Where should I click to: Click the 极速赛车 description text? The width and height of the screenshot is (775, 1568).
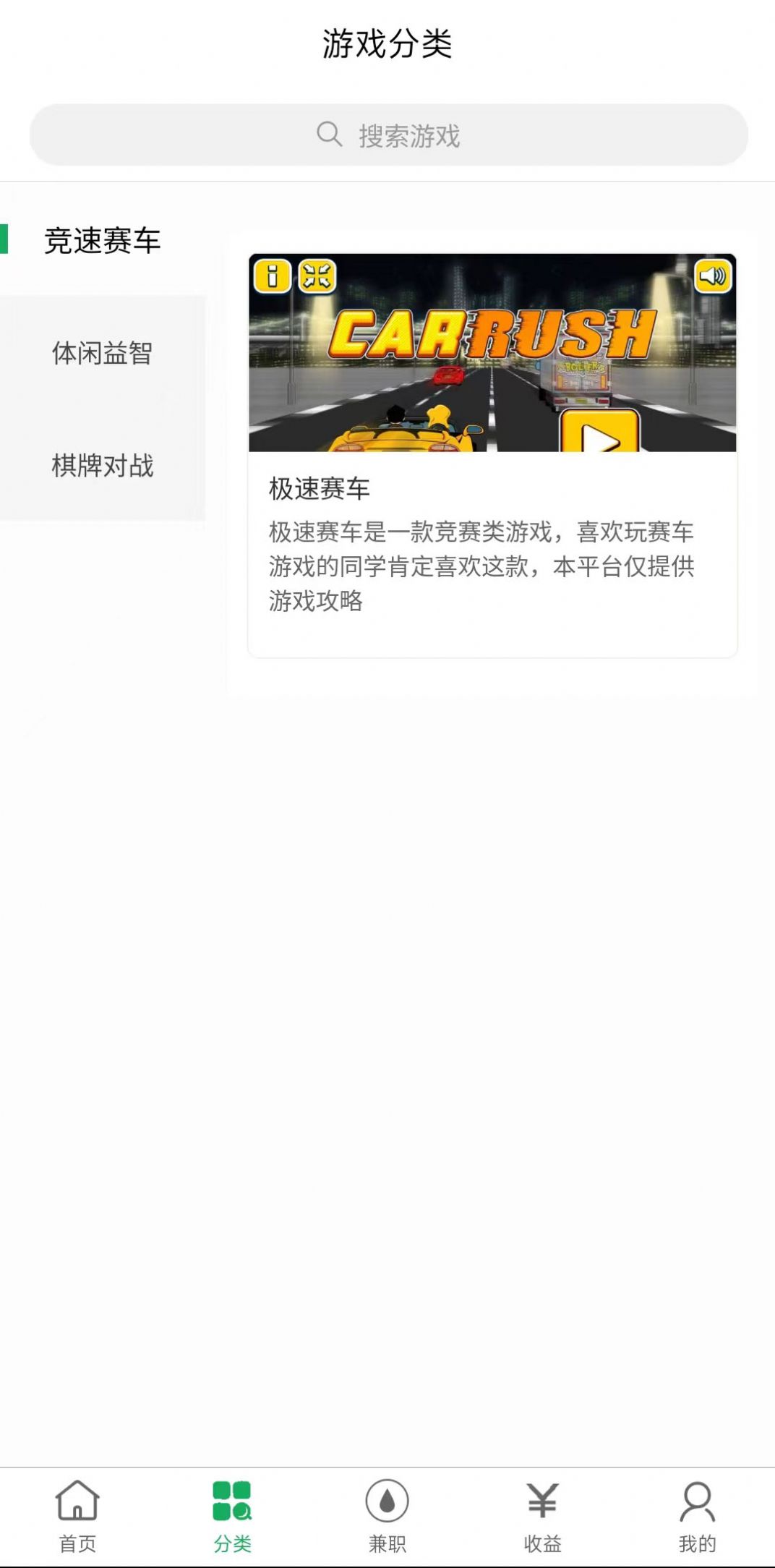(481, 565)
